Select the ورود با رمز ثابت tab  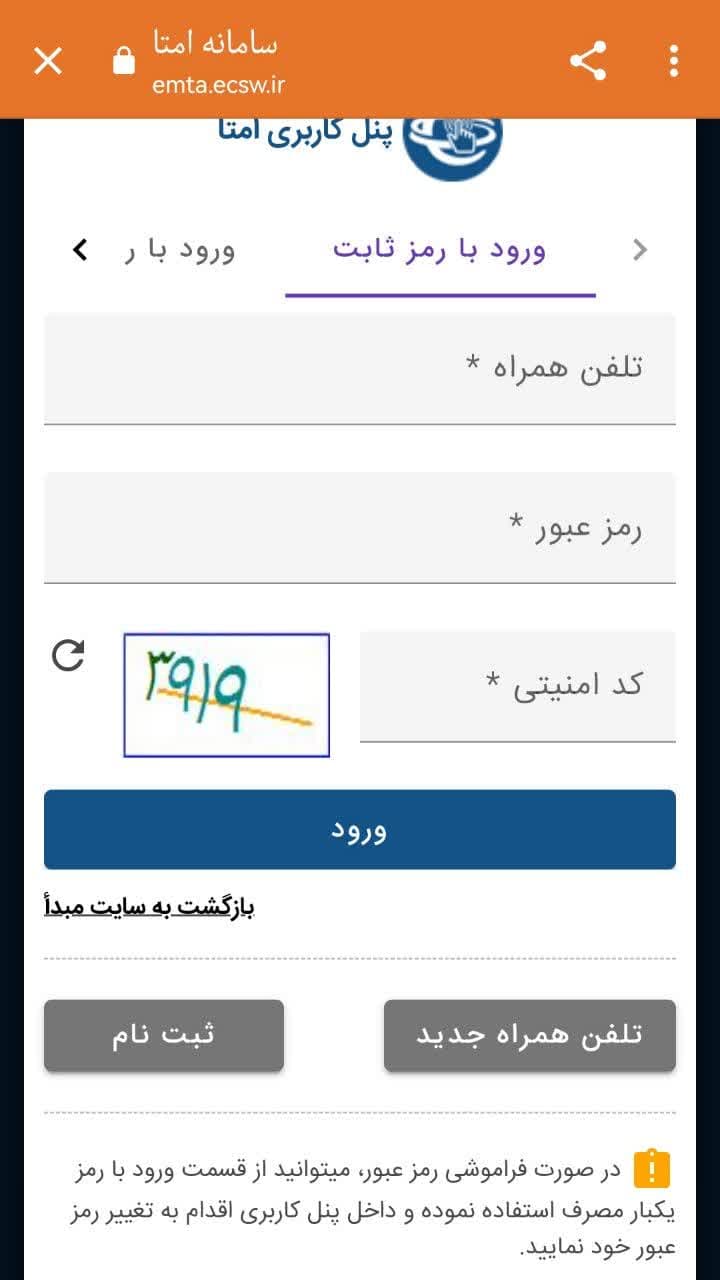pyautogui.click(x=440, y=249)
